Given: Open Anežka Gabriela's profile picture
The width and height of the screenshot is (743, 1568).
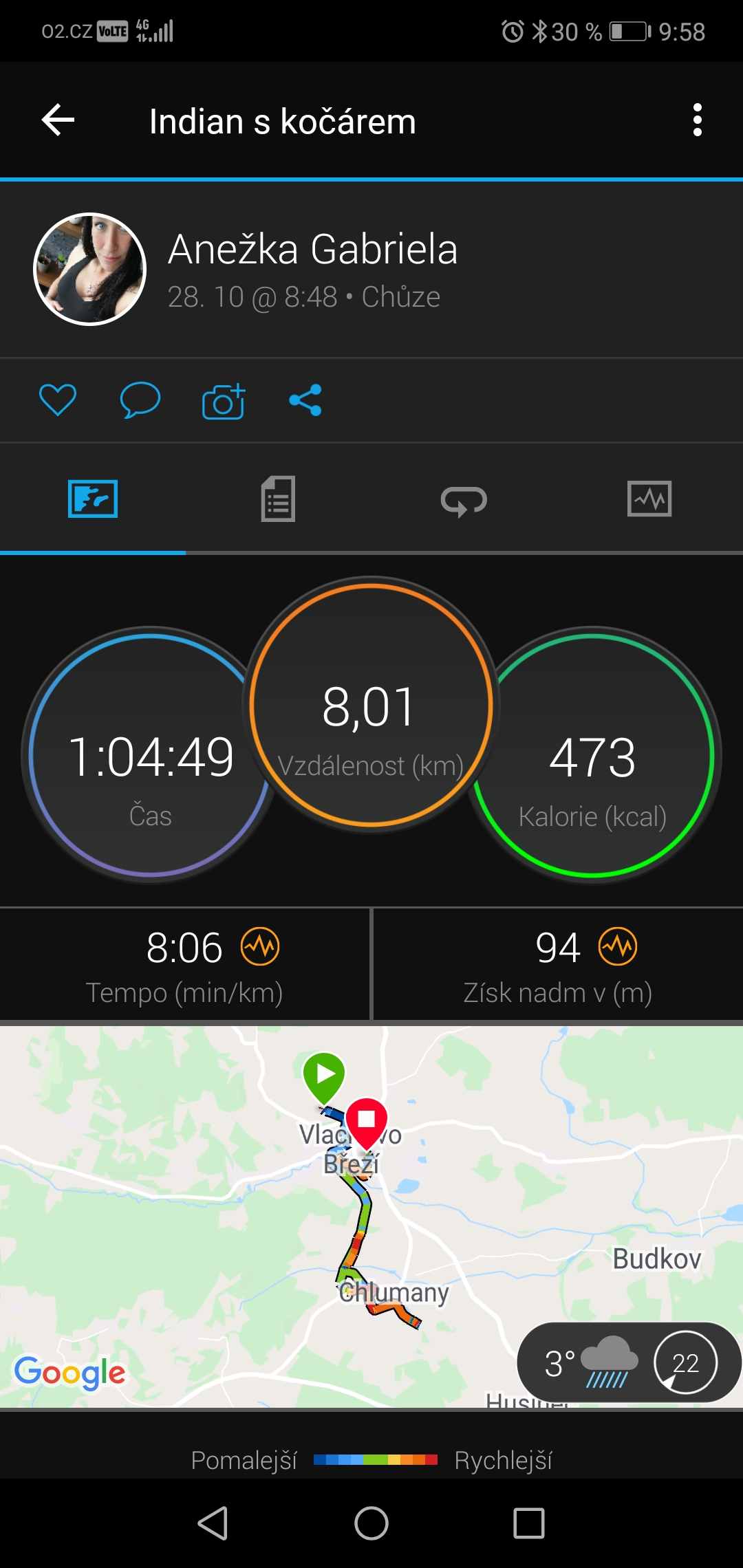Looking at the screenshot, I should click(90, 269).
